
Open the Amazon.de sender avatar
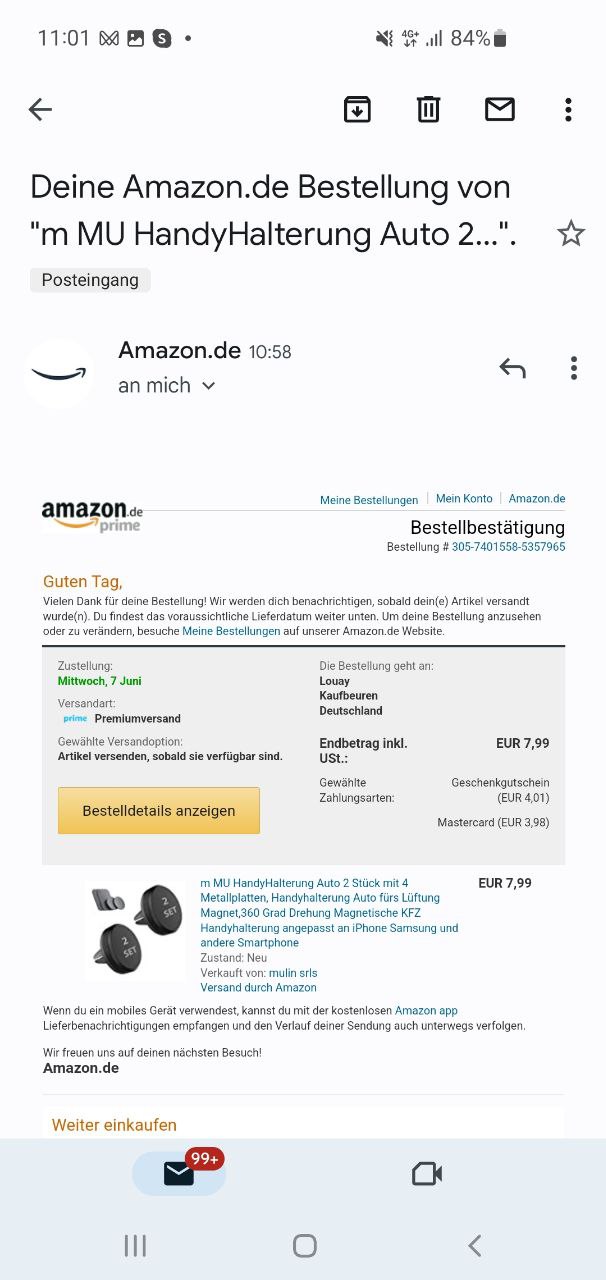[x=58, y=373]
